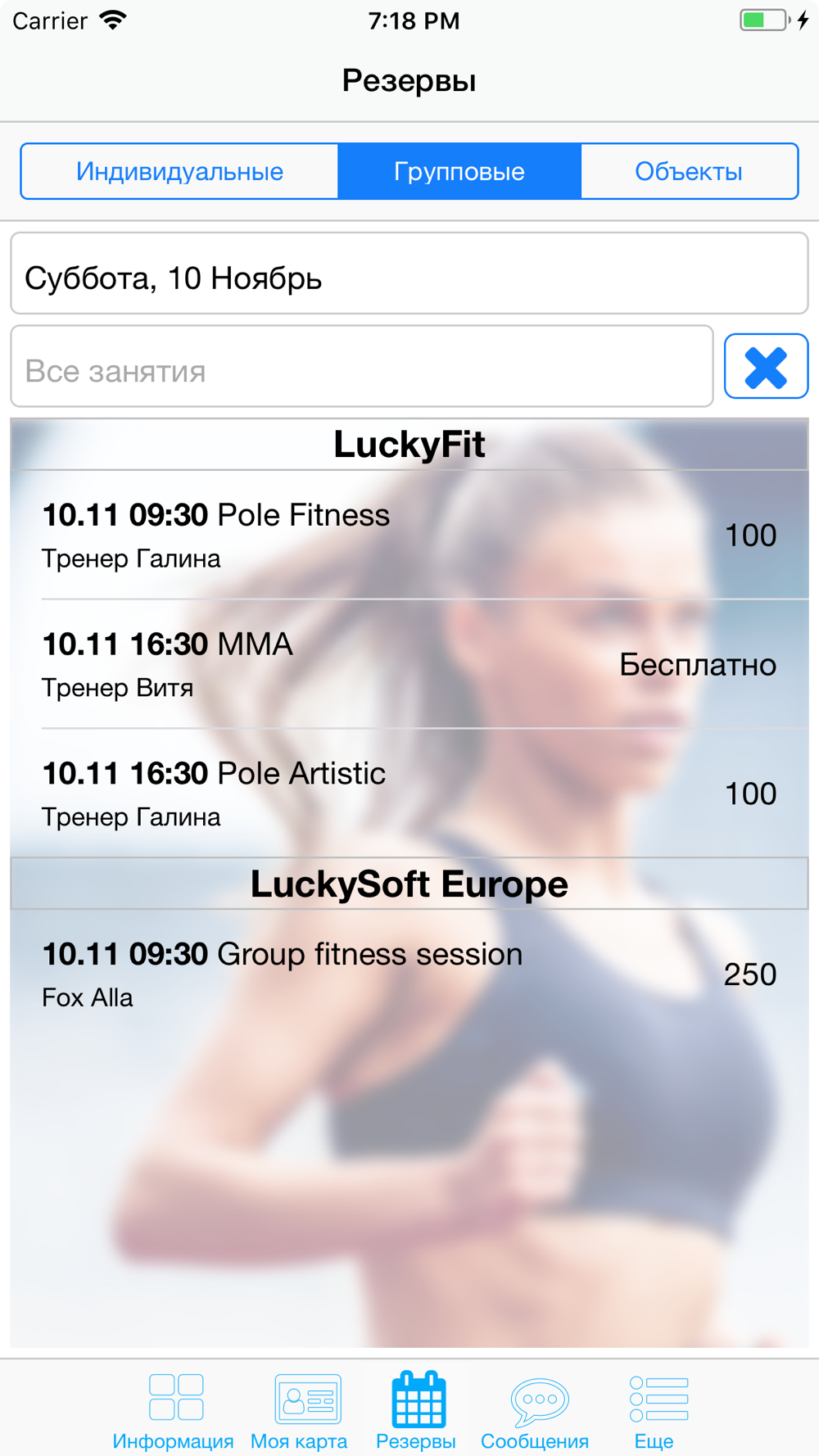Go to the Информация tab
The image size is (819, 1456).
tap(174, 1410)
